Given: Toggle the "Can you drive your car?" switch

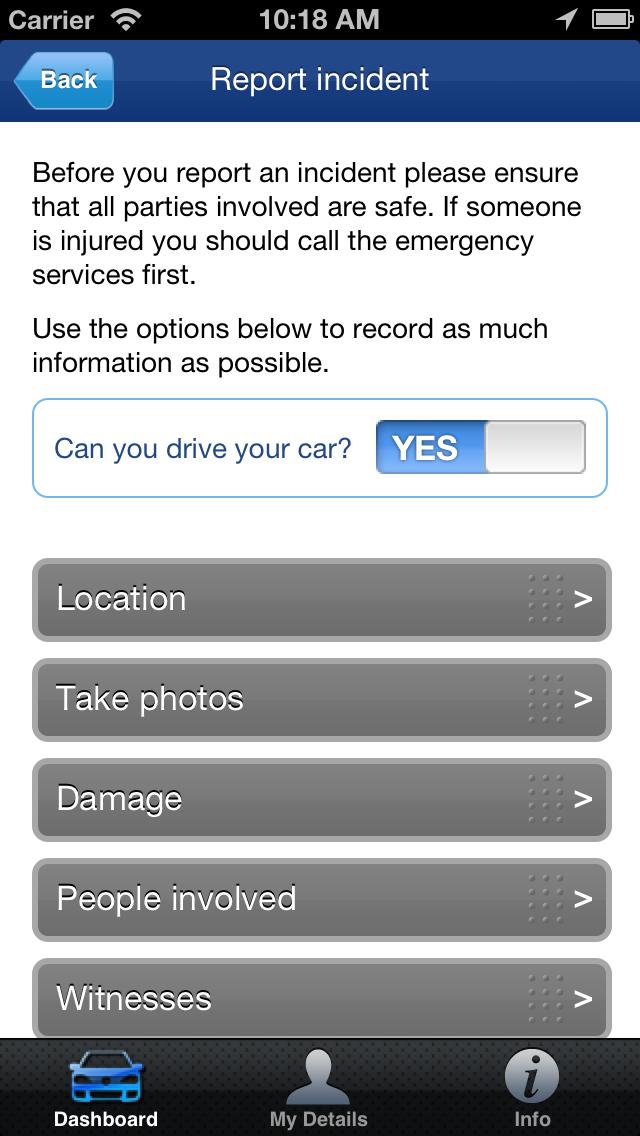Looking at the screenshot, I should tap(481, 447).
